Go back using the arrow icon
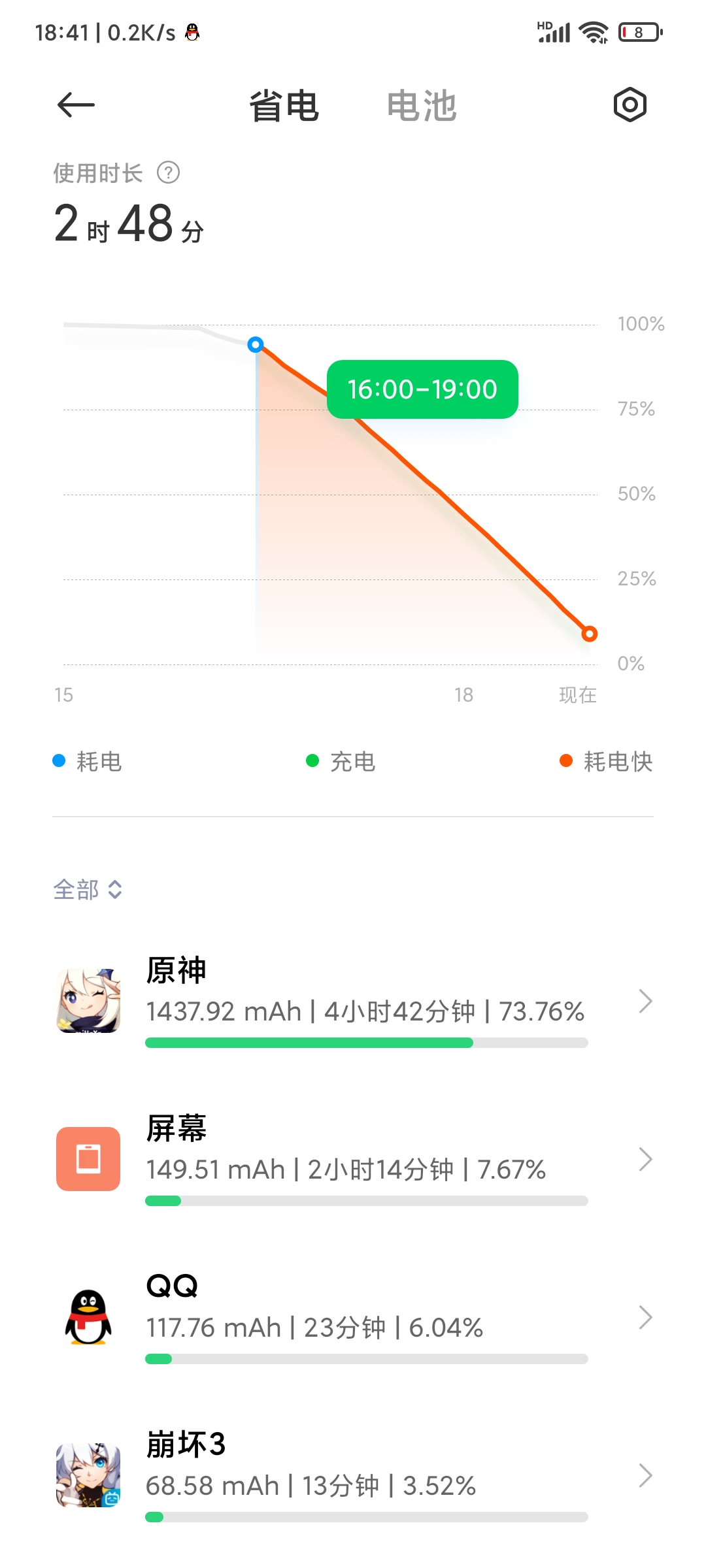 [76, 105]
